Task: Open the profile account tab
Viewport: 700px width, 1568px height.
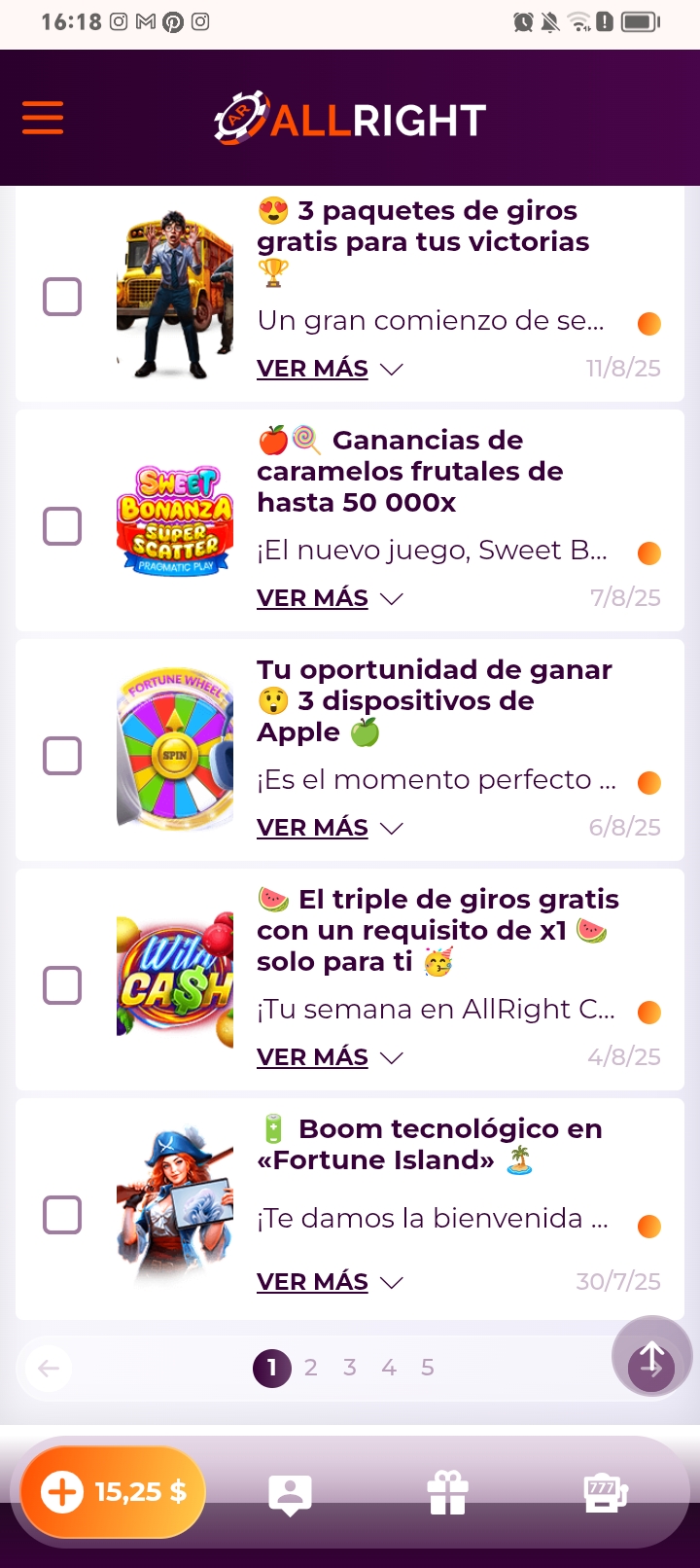Action: (x=290, y=1493)
